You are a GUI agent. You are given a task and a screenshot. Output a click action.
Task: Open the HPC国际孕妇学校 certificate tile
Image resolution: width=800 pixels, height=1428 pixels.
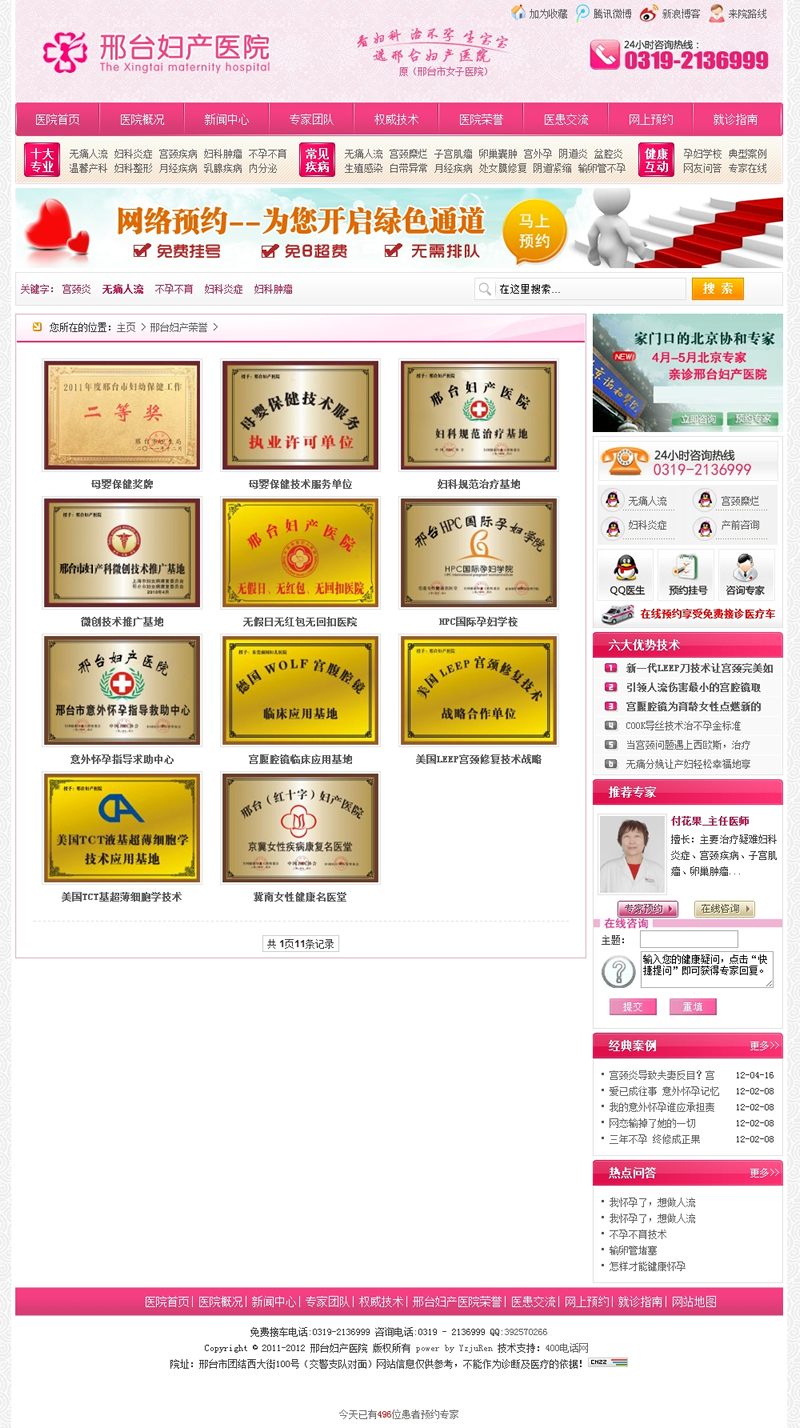tap(478, 552)
